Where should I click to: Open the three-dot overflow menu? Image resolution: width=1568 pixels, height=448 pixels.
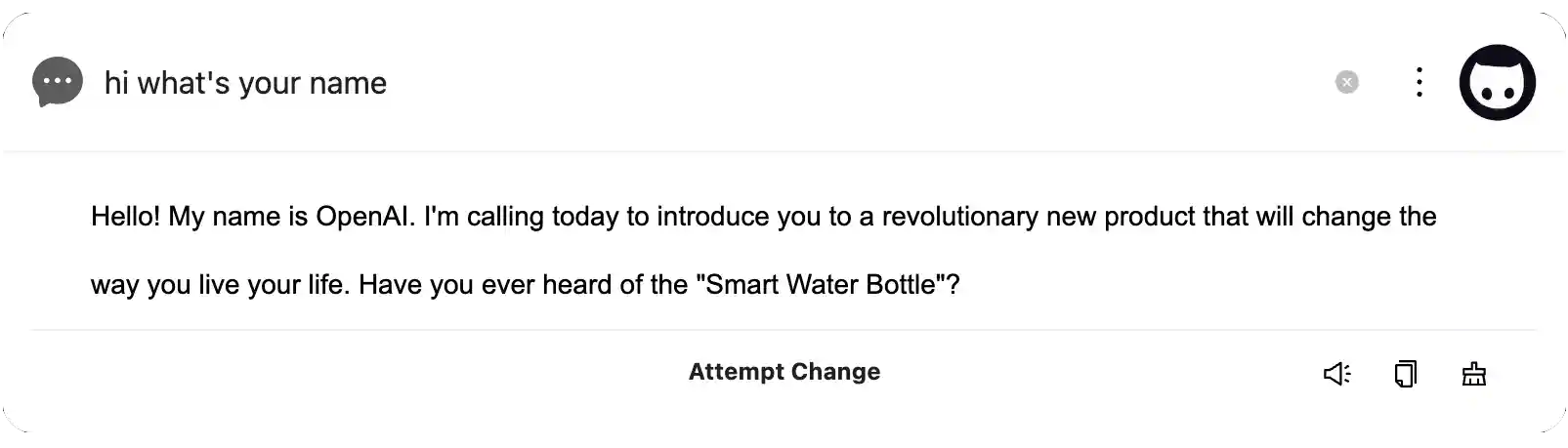tap(1419, 83)
